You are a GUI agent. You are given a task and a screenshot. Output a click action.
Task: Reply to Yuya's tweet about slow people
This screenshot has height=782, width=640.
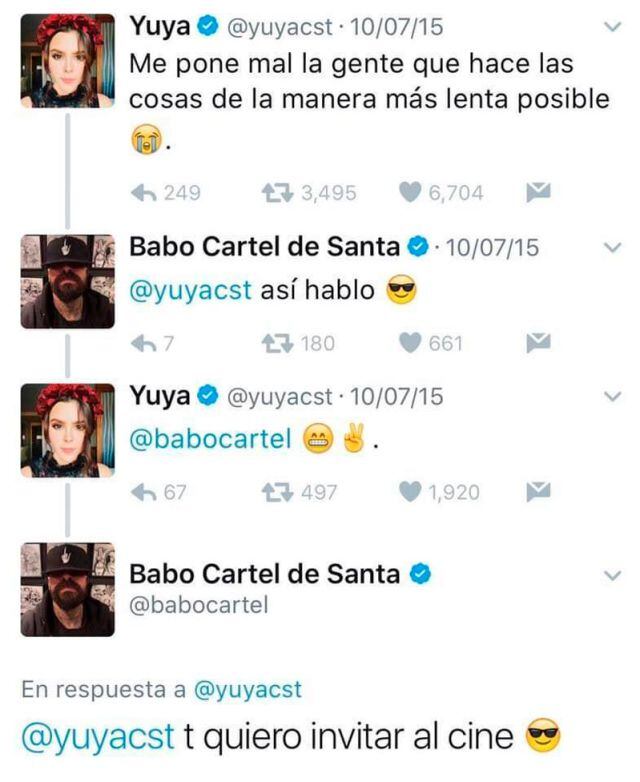pos(145,193)
